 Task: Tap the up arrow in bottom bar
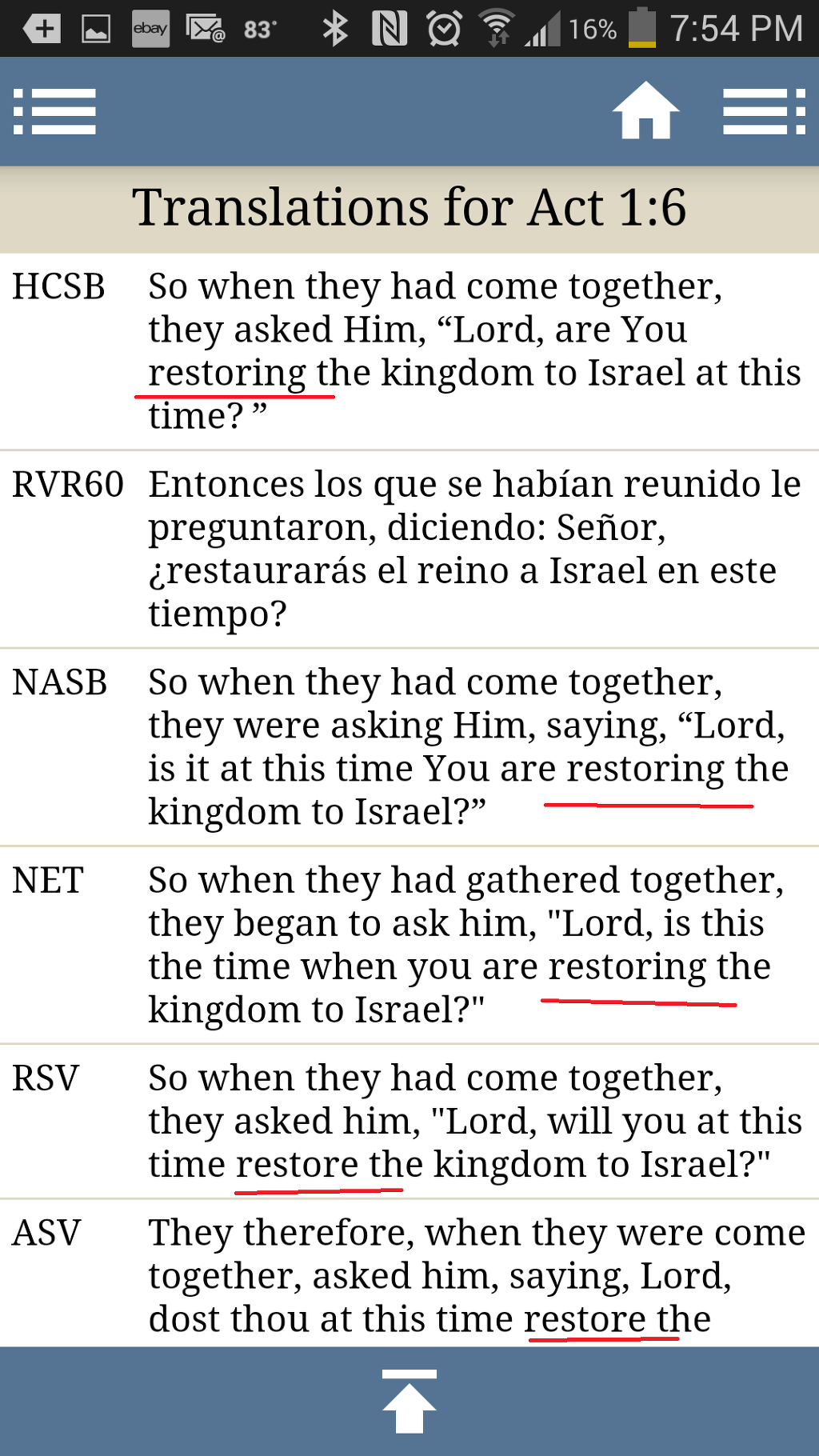[x=409, y=1401]
